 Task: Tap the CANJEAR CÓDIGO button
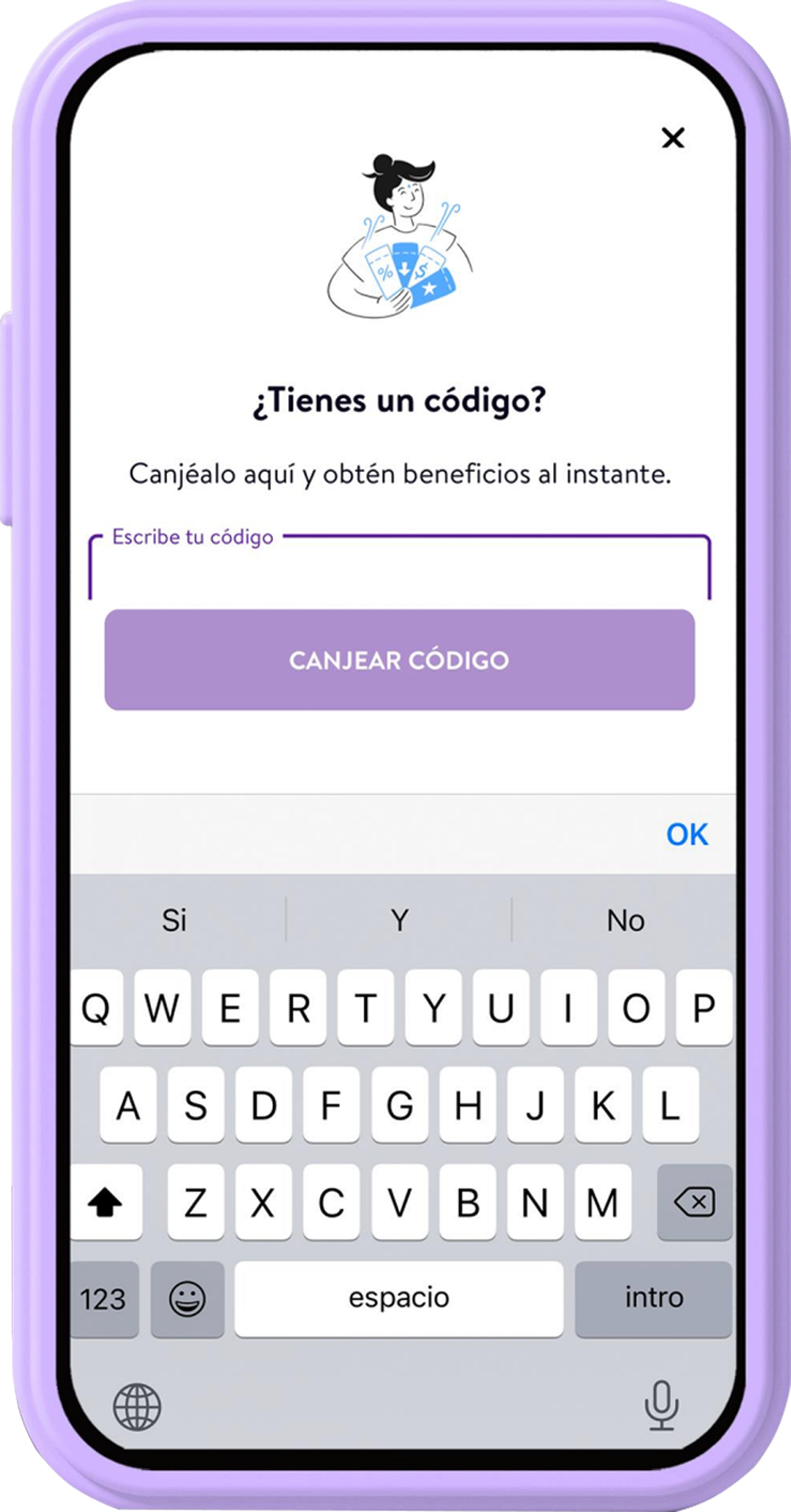[399, 660]
